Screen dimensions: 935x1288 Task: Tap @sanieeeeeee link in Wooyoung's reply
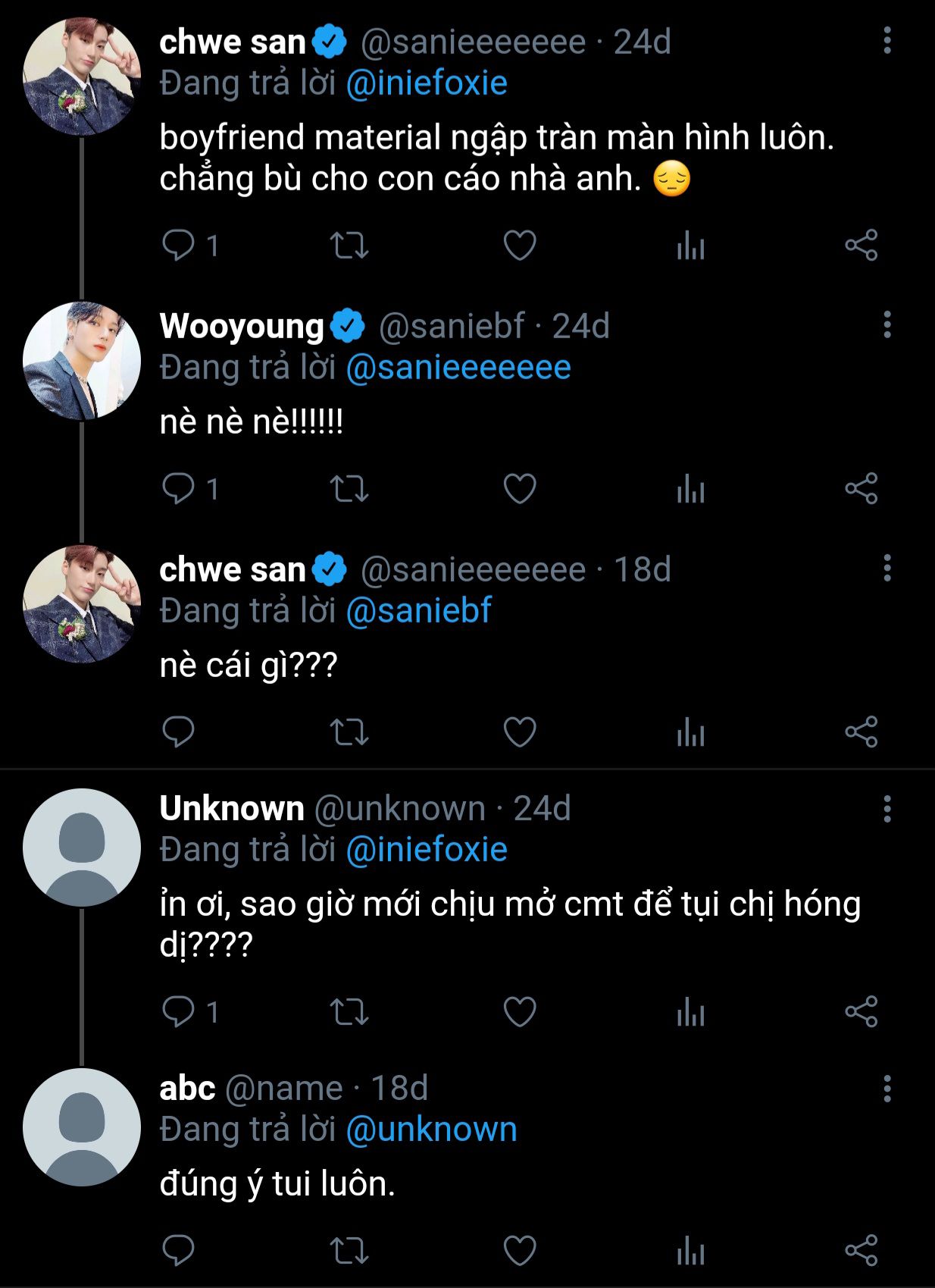point(458,368)
